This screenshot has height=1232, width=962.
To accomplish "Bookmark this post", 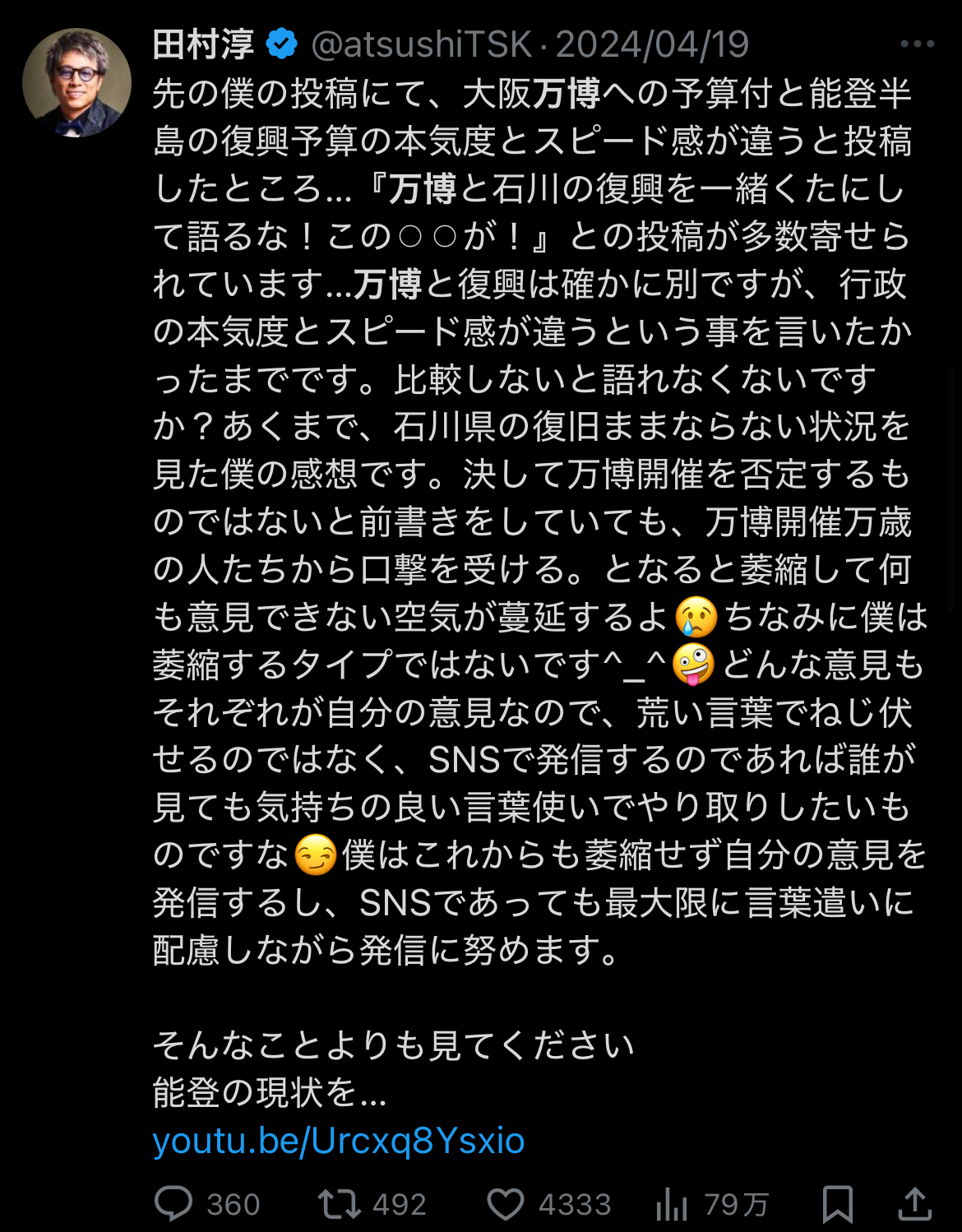I will pos(838,1204).
